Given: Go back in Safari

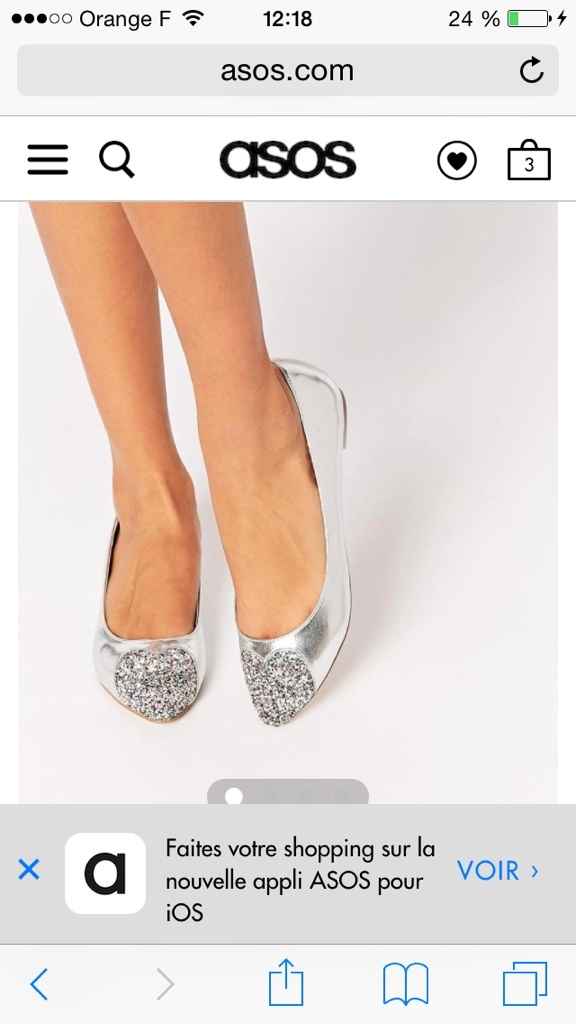Looking at the screenshot, I should 39,984.
